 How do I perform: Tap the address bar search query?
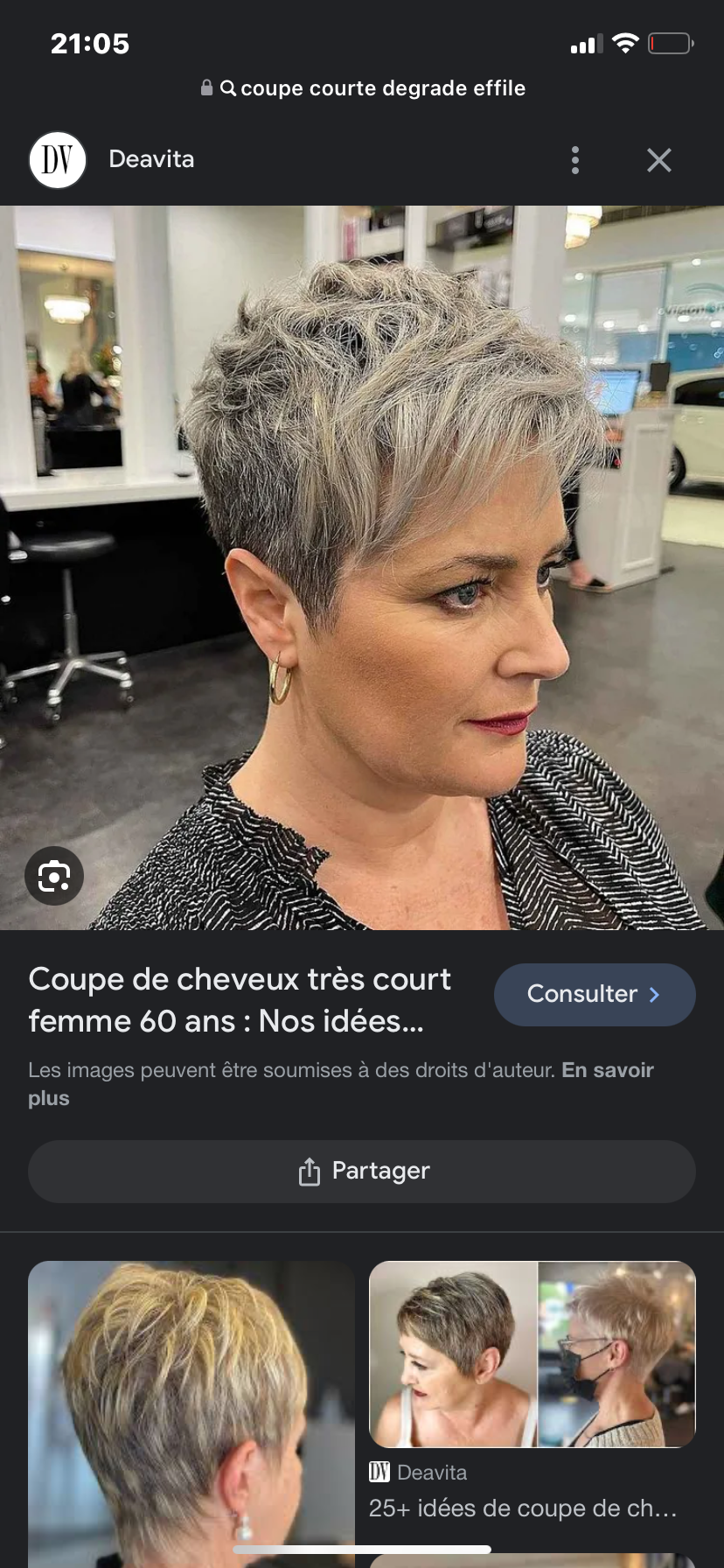tap(382, 88)
